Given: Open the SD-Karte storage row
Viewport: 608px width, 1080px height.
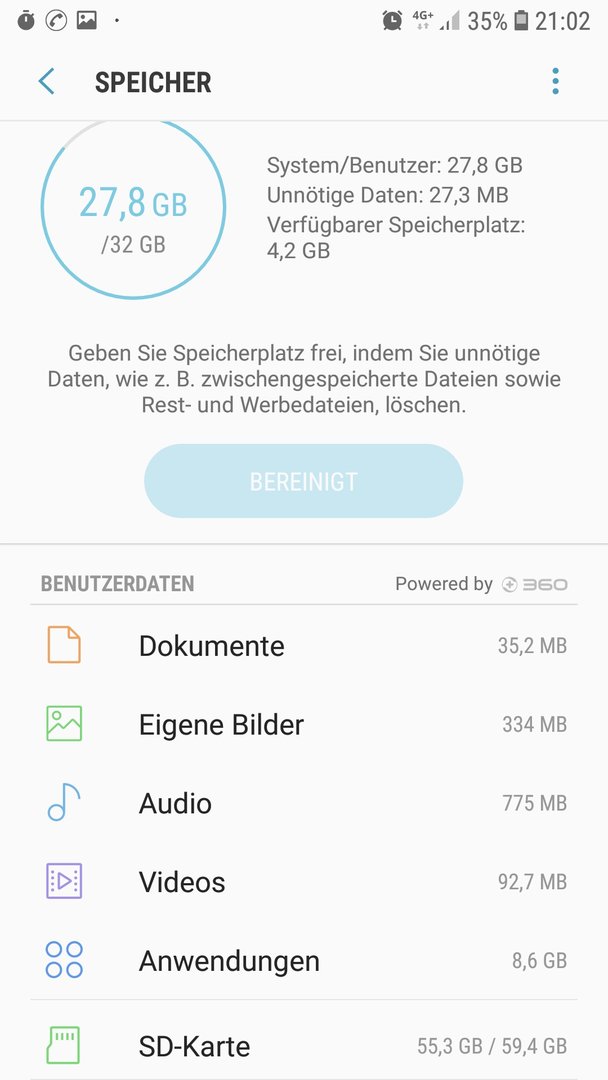Looking at the screenshot, I should click(x=304, y=1045).
